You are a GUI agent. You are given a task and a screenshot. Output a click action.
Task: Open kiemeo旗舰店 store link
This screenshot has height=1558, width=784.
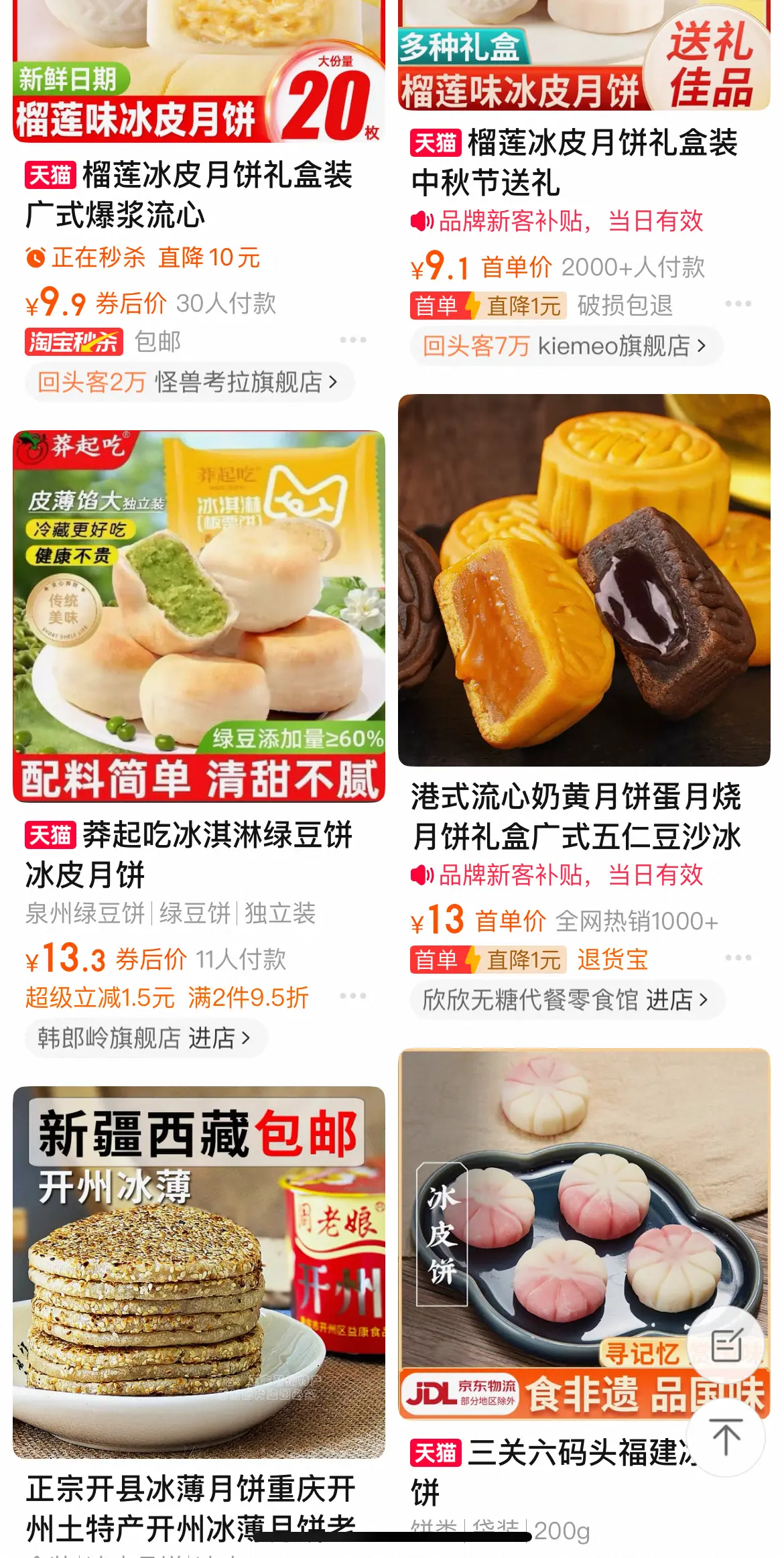tap(567, 346)
